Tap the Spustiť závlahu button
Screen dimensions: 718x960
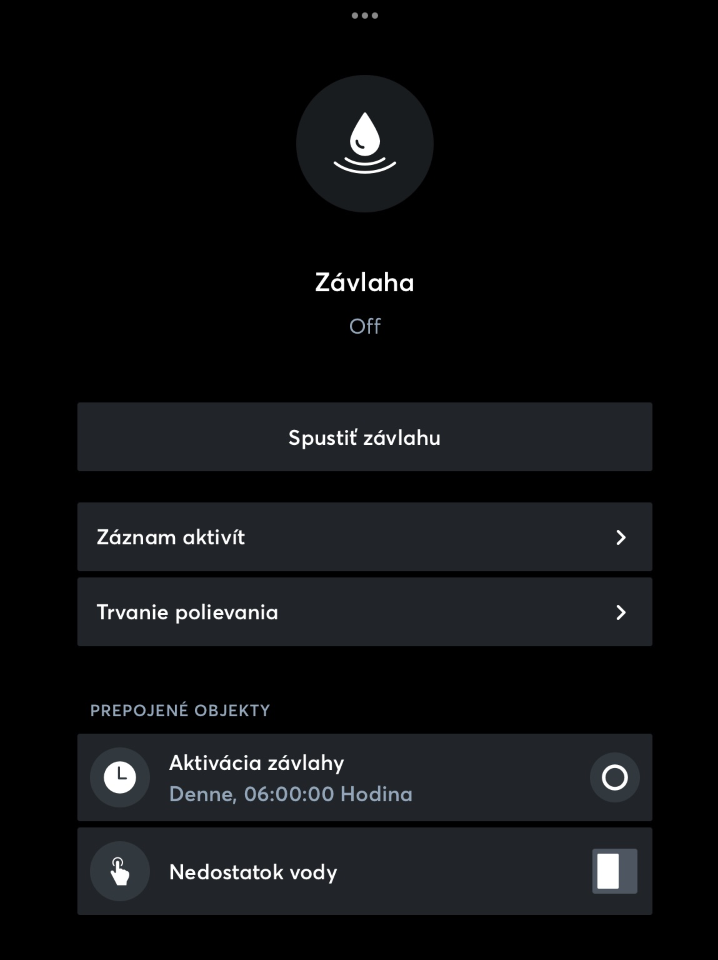point(364,437)
